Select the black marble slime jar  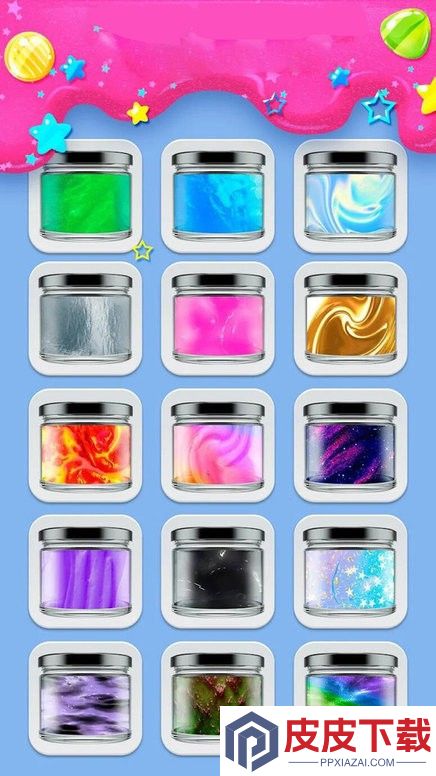[x=218, y=572]
